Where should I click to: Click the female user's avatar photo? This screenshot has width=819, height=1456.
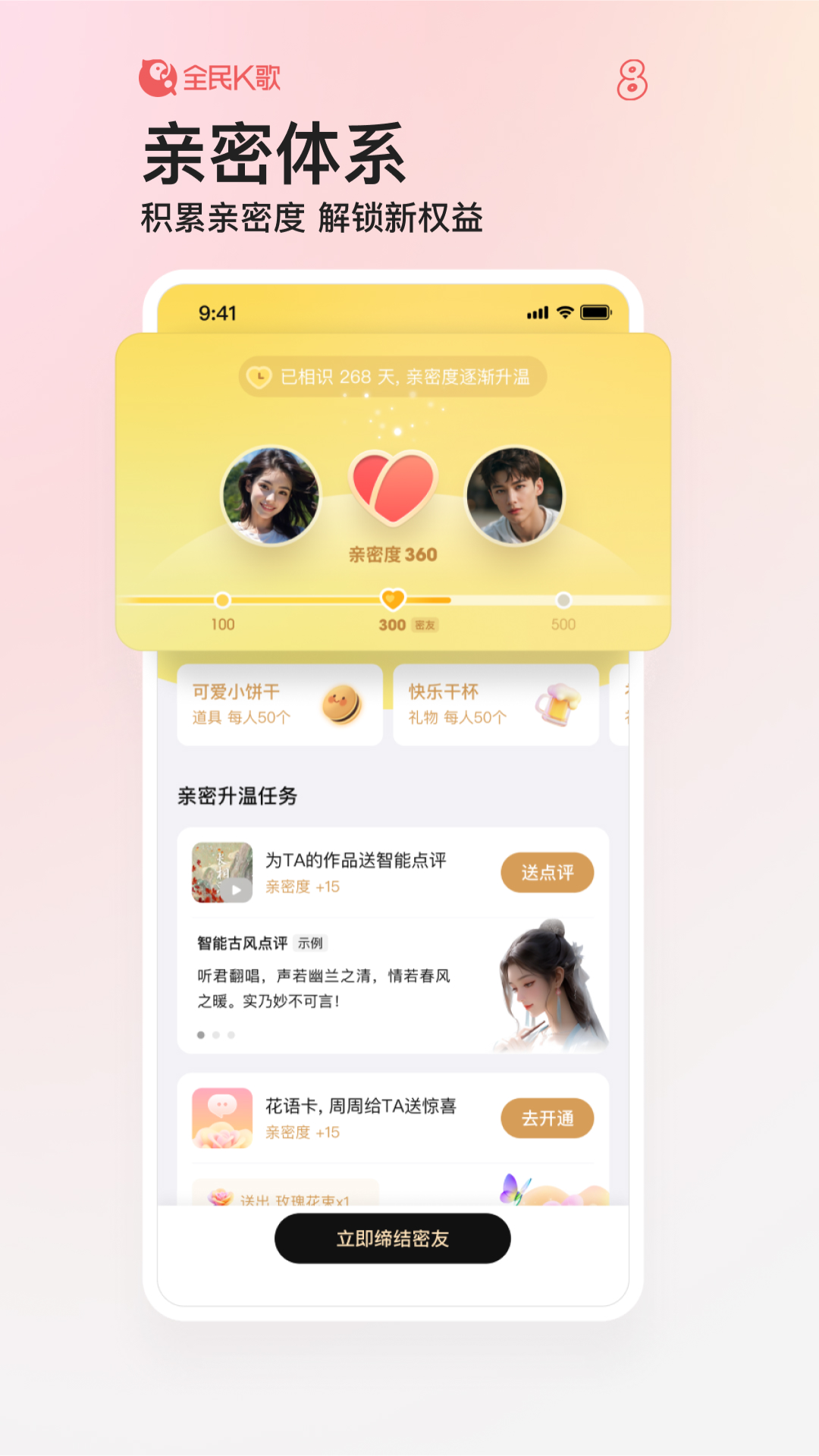coord(271,492)
